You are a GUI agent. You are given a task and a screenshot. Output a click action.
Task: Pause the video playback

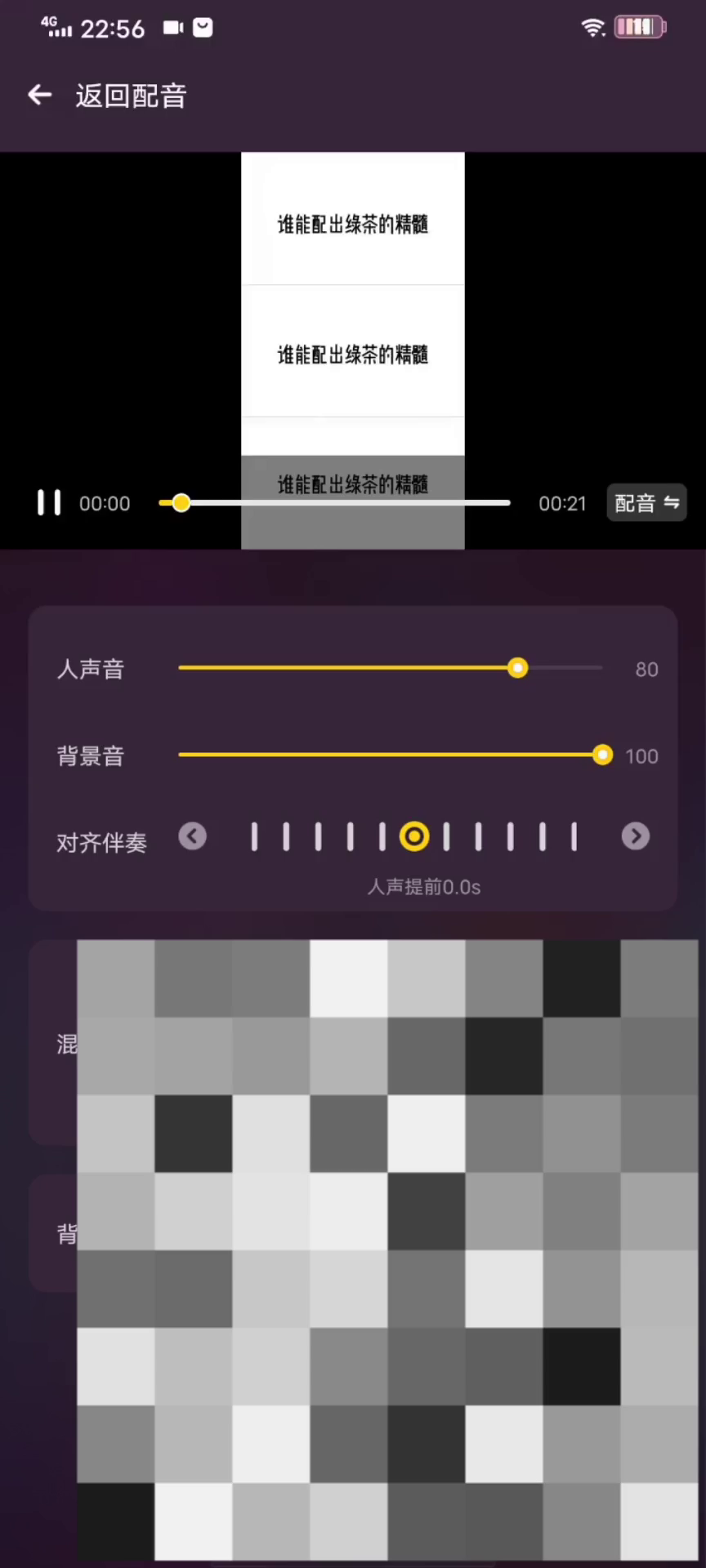pos(49,503)
